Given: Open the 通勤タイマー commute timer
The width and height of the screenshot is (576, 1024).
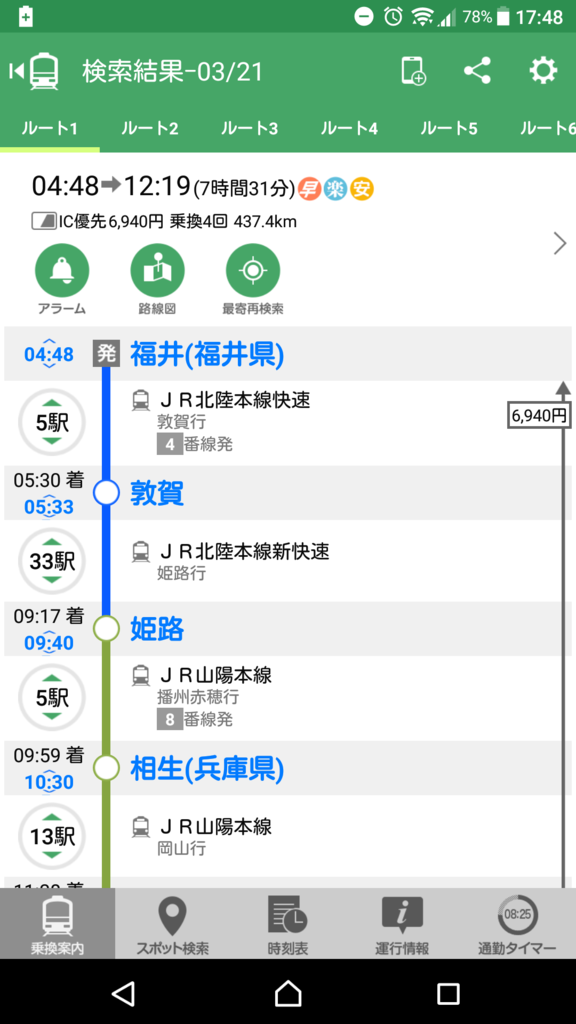Looking at the screenshot, I should [x=517, y=923].
